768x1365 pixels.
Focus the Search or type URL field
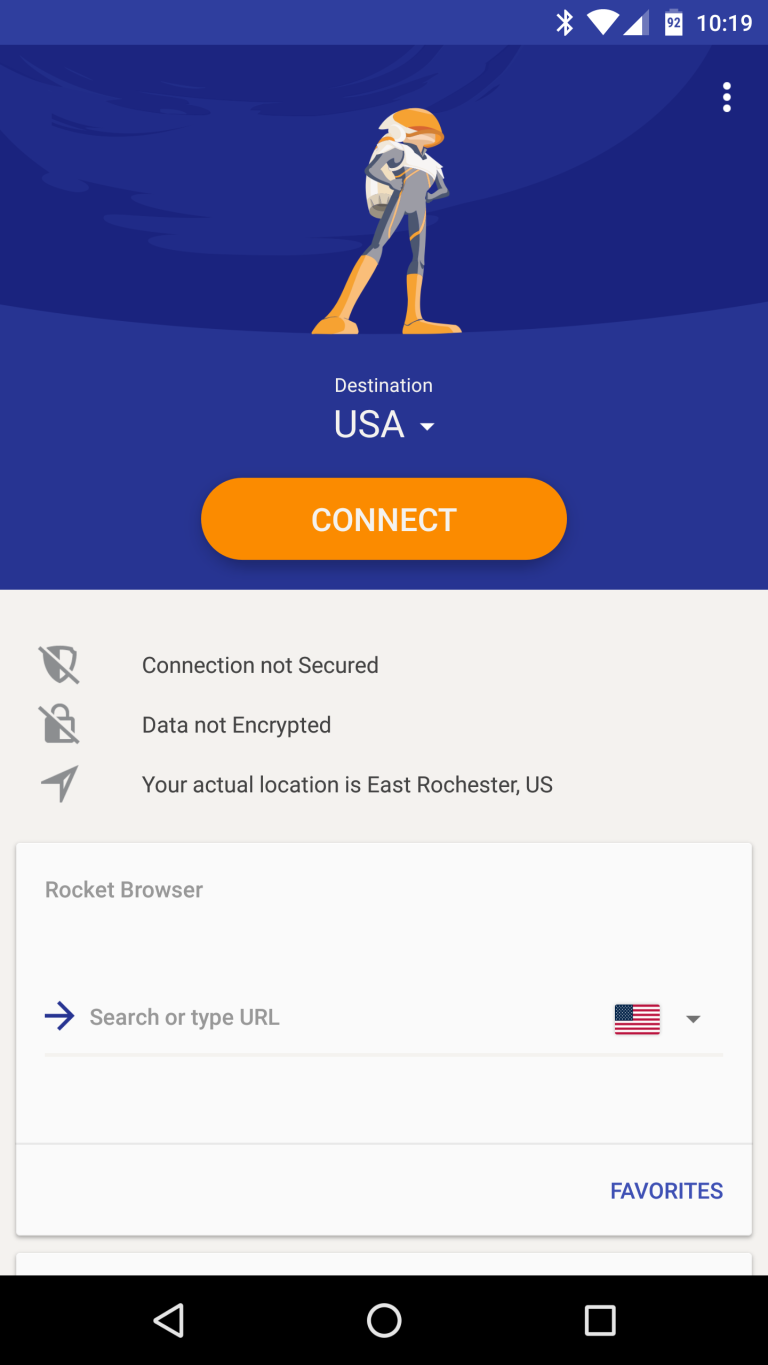pyautogui.click(x=340, y=1017)
